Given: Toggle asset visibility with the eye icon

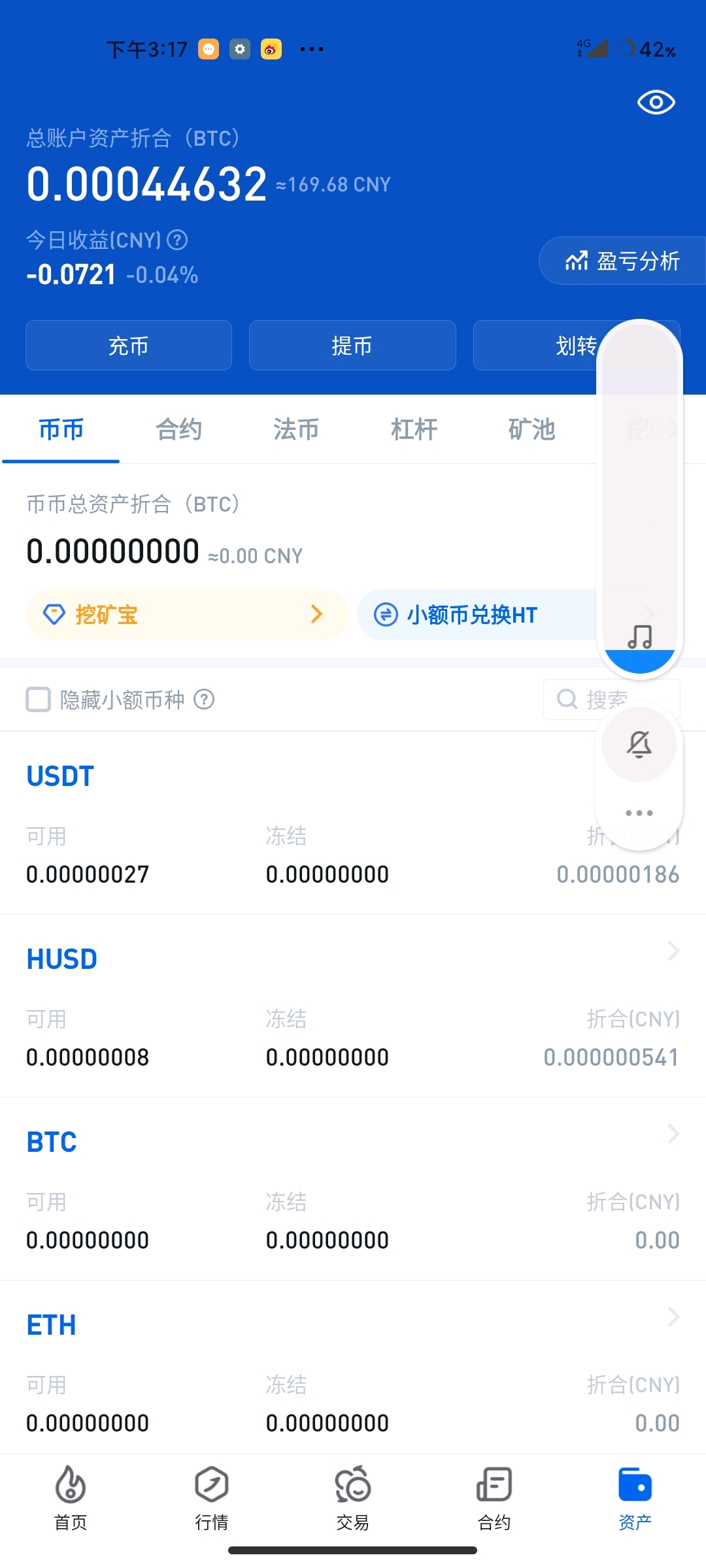Looking at the screenshot, I should (x=656, y=102).
